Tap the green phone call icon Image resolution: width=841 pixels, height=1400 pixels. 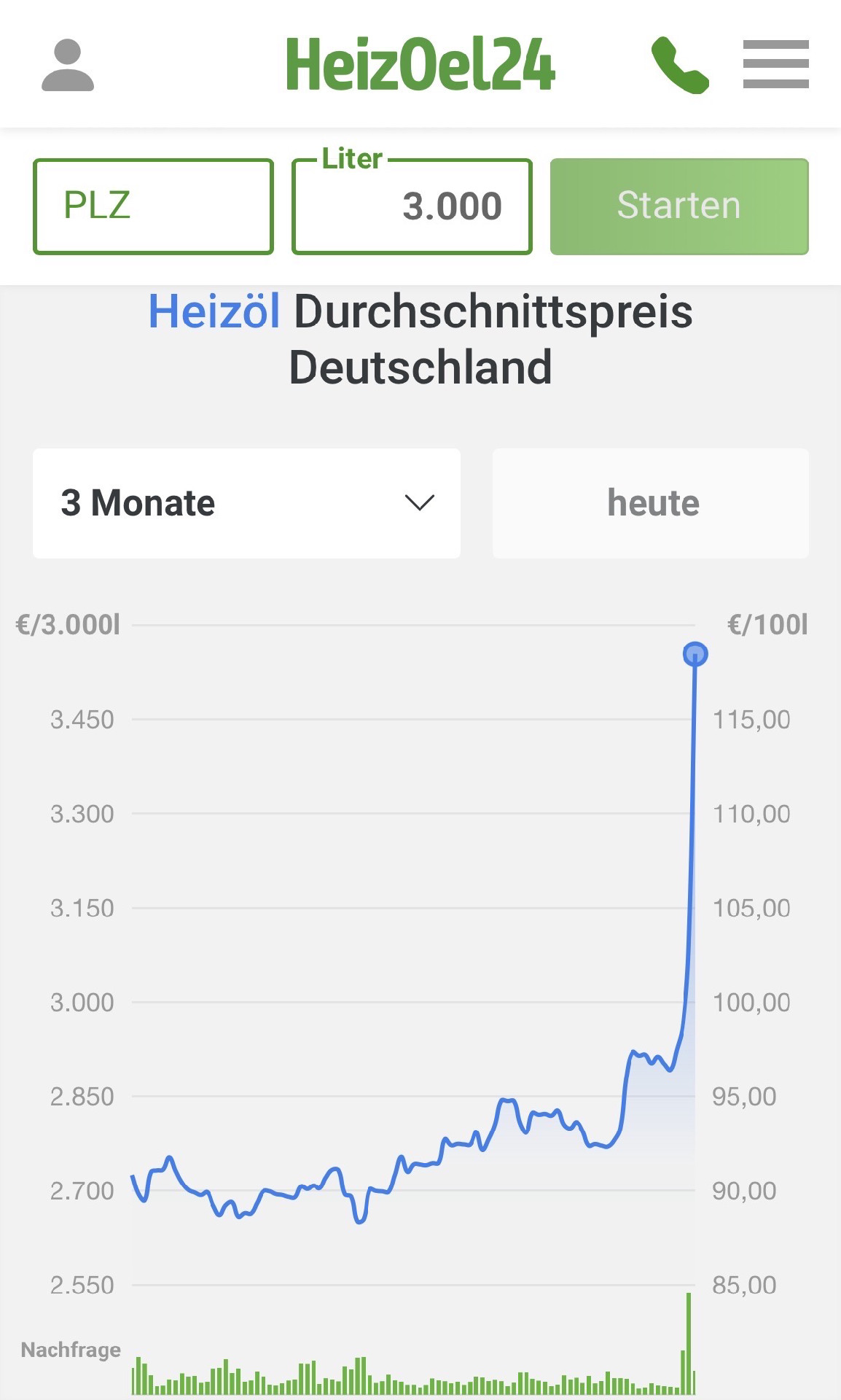click(679, 65)
